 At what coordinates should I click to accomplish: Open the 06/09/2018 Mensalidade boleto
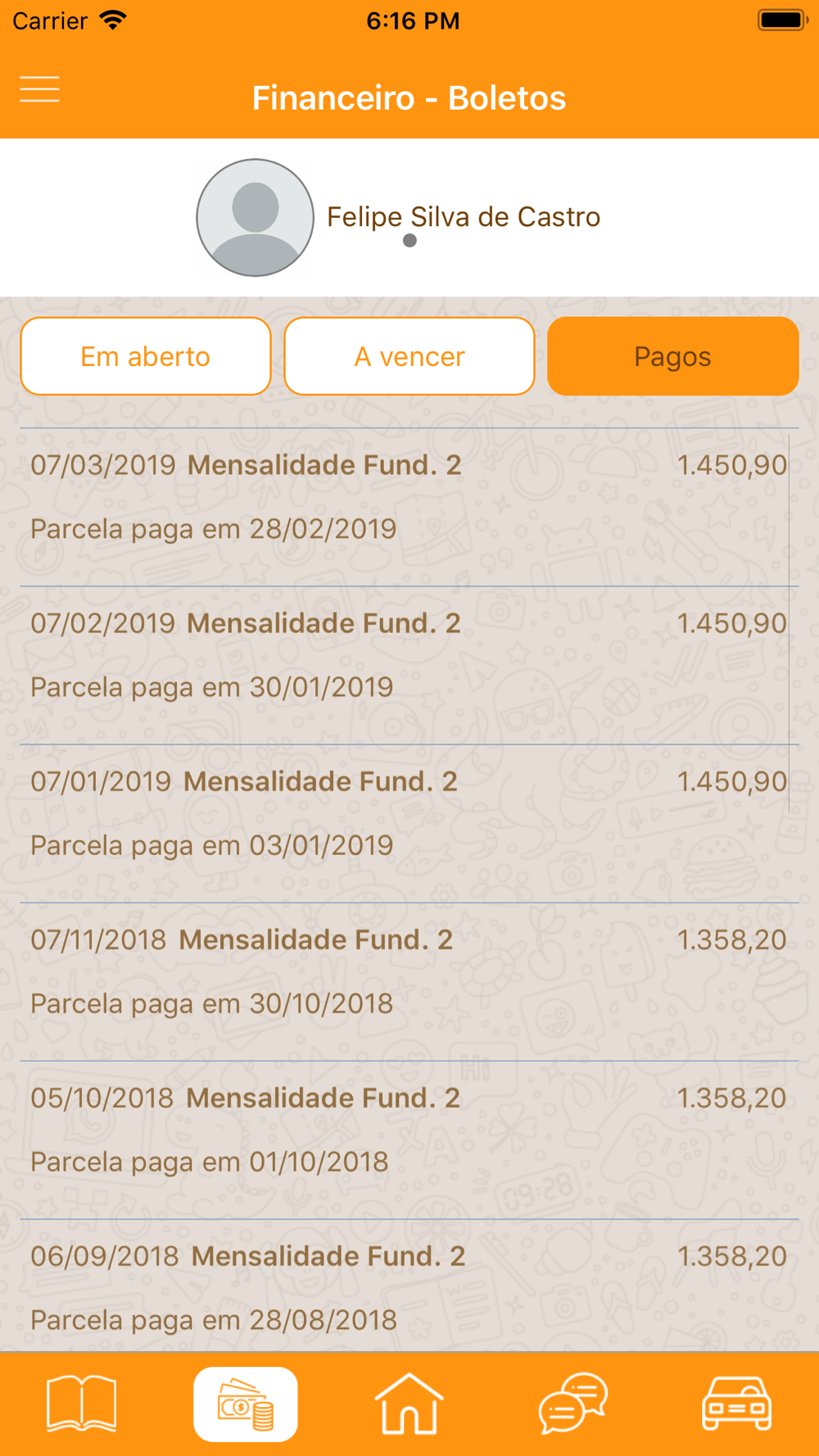[408, 1286]
